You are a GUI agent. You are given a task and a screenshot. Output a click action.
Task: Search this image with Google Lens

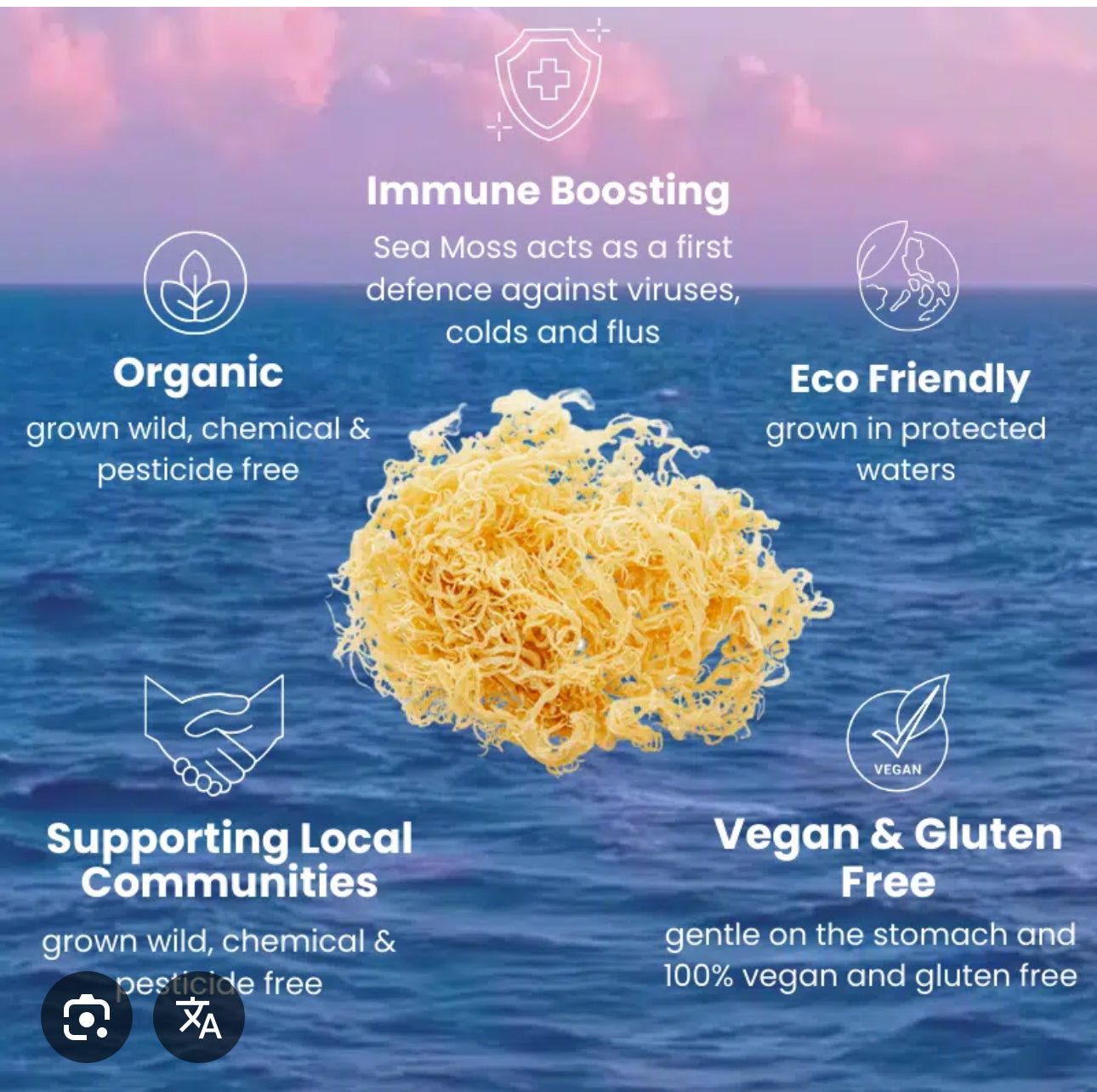tap(86, 1016)
